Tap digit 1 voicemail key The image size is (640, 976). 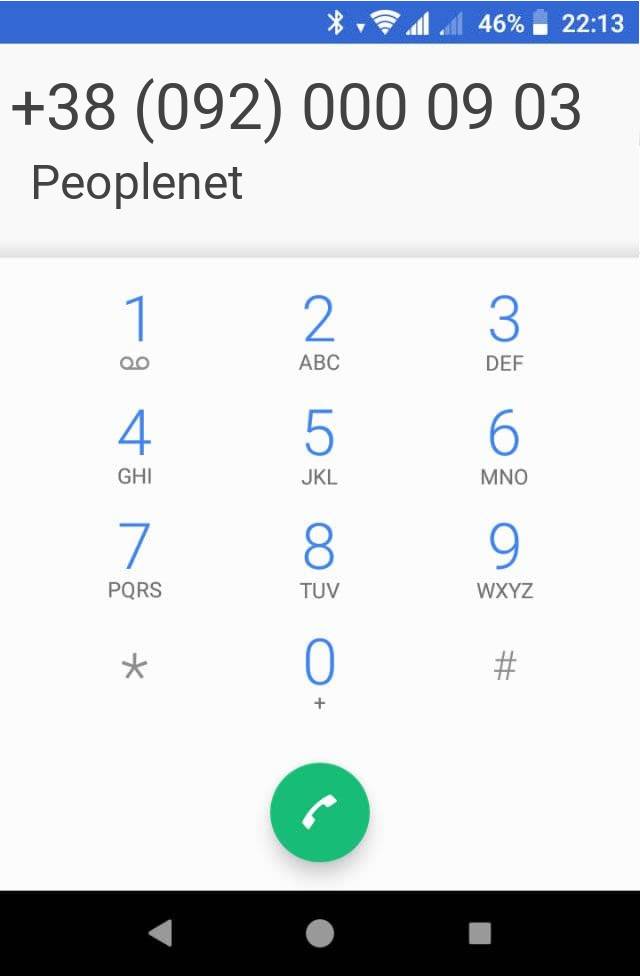click(135, 333)
